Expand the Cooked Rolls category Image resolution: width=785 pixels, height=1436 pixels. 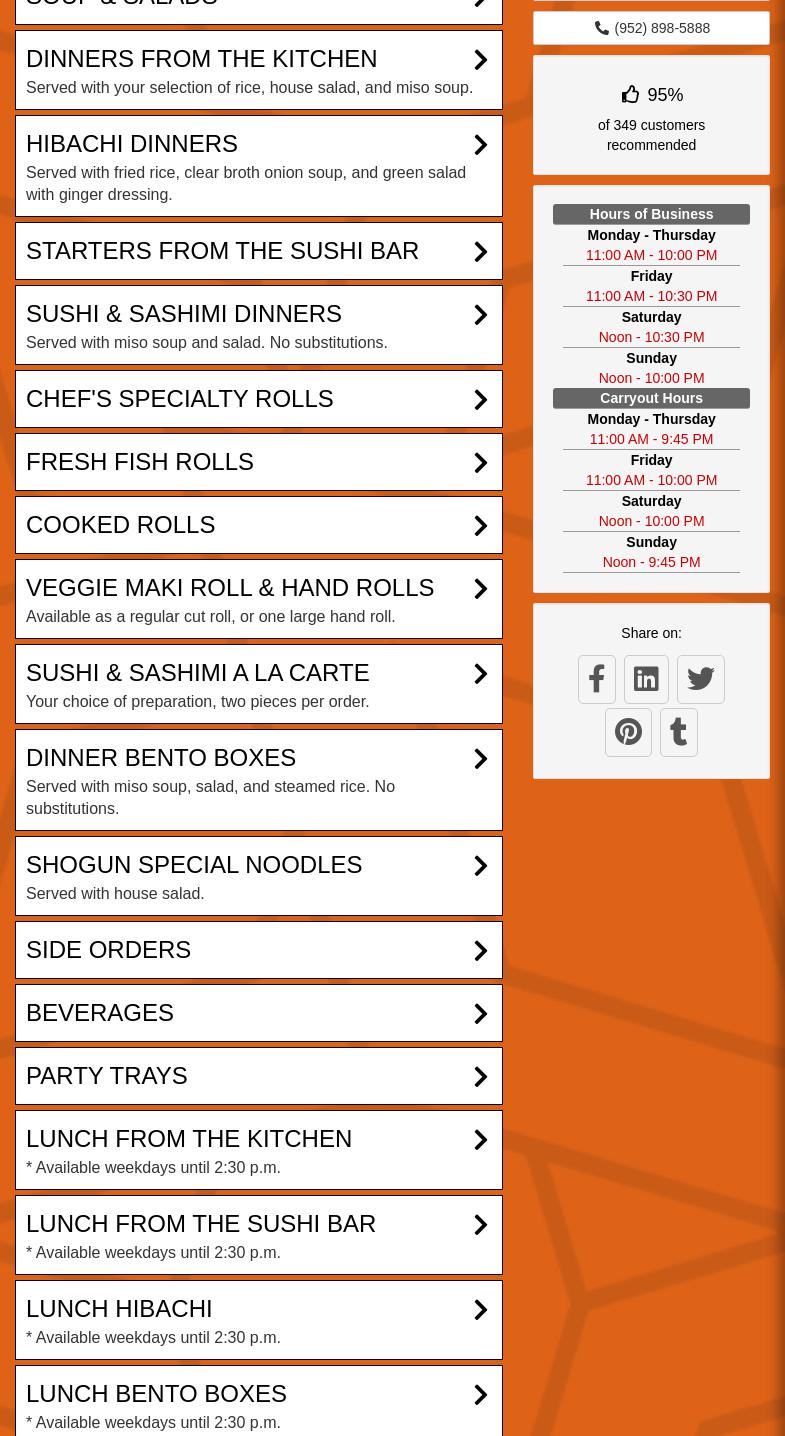coord(258,525)
